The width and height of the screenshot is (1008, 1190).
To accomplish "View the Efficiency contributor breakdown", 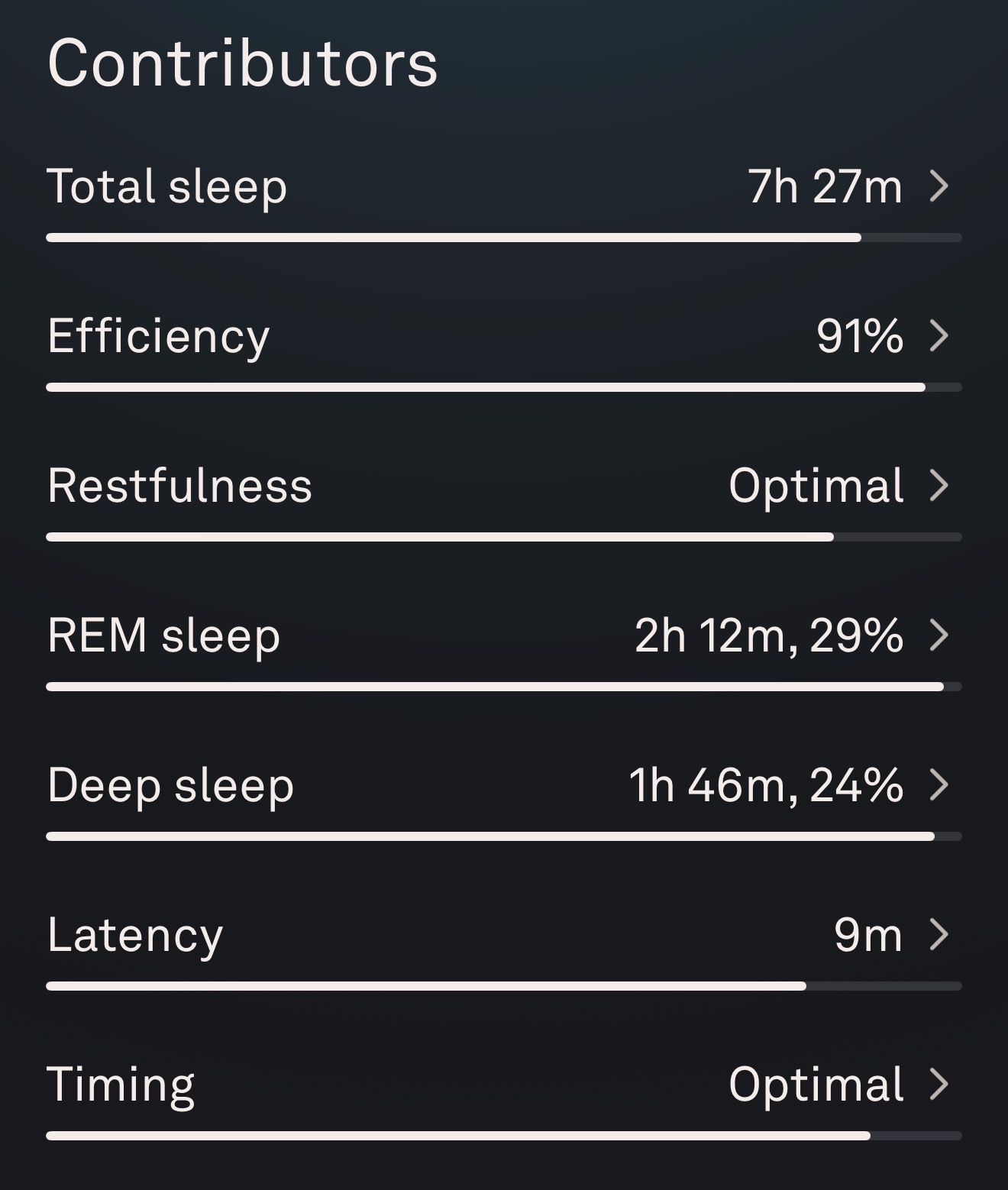I will coord(502,337).
